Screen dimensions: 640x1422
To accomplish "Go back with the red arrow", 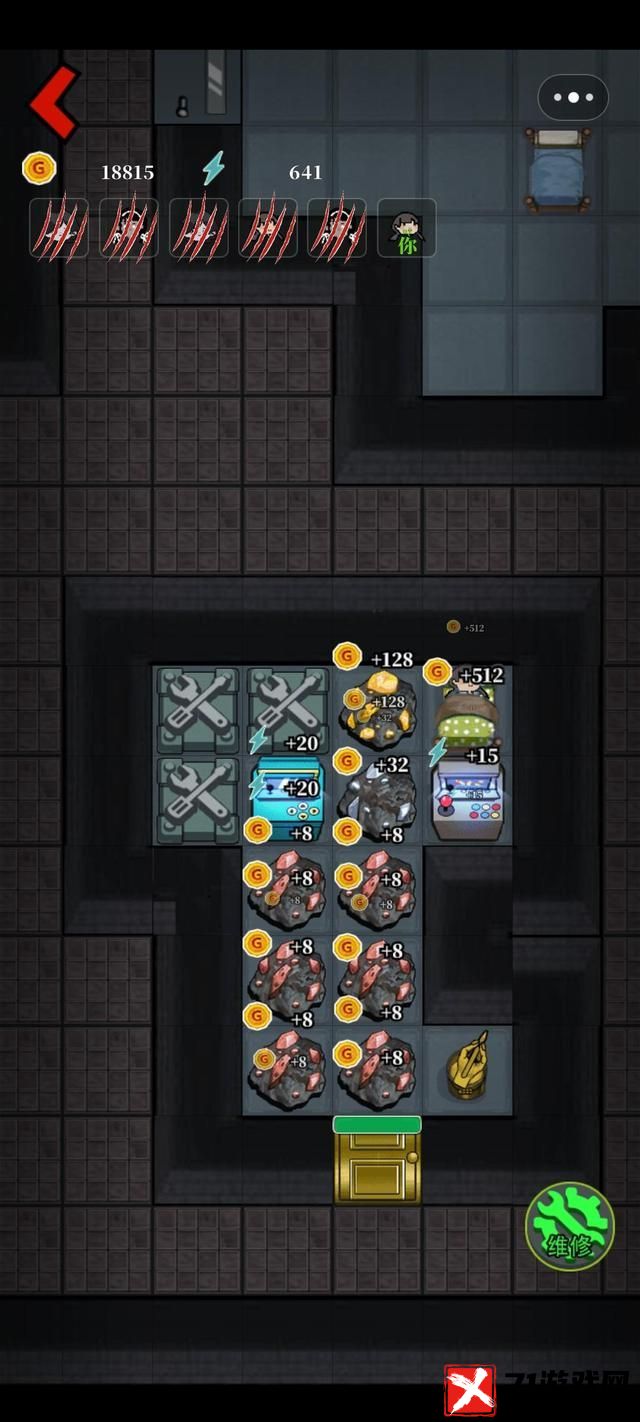I will pos(53,101).
